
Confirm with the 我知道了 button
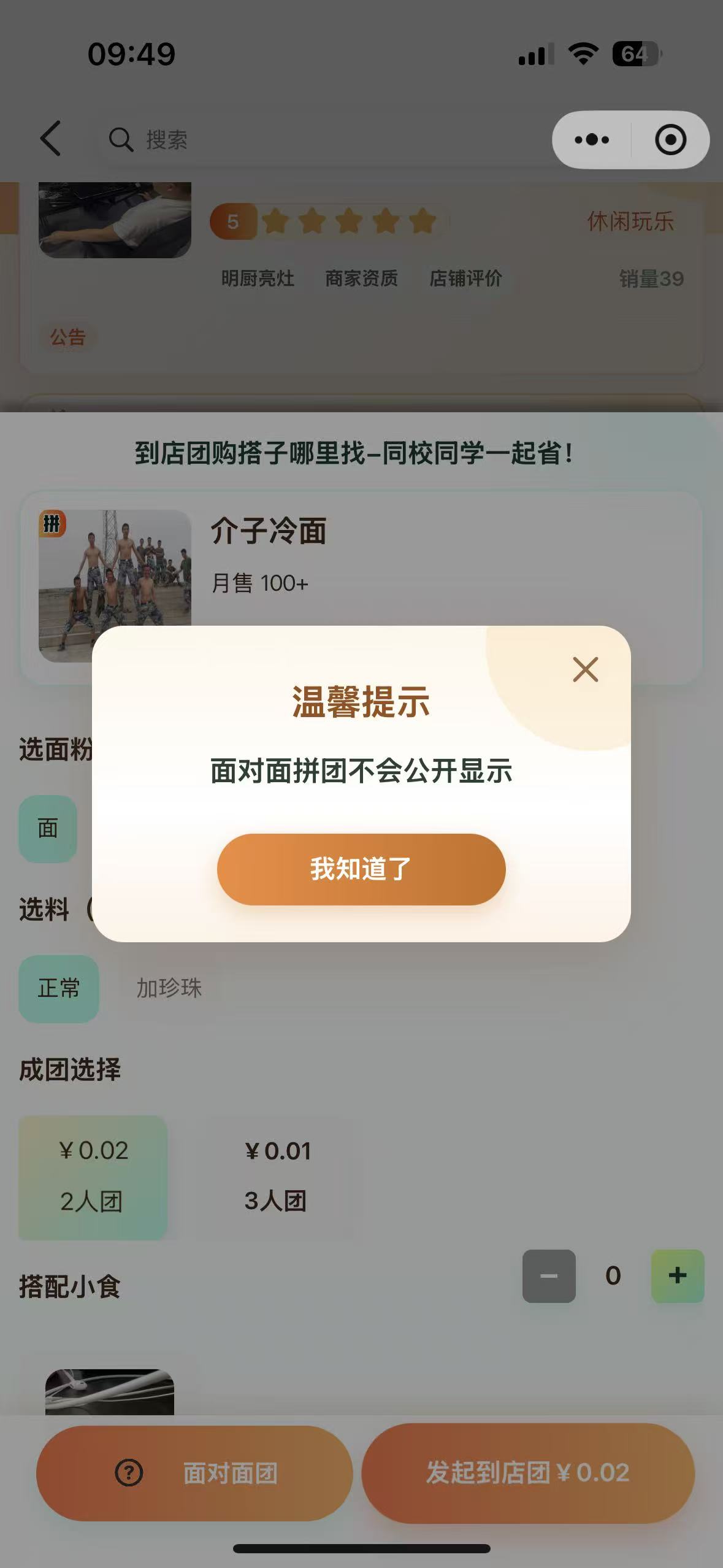(361, 869)
